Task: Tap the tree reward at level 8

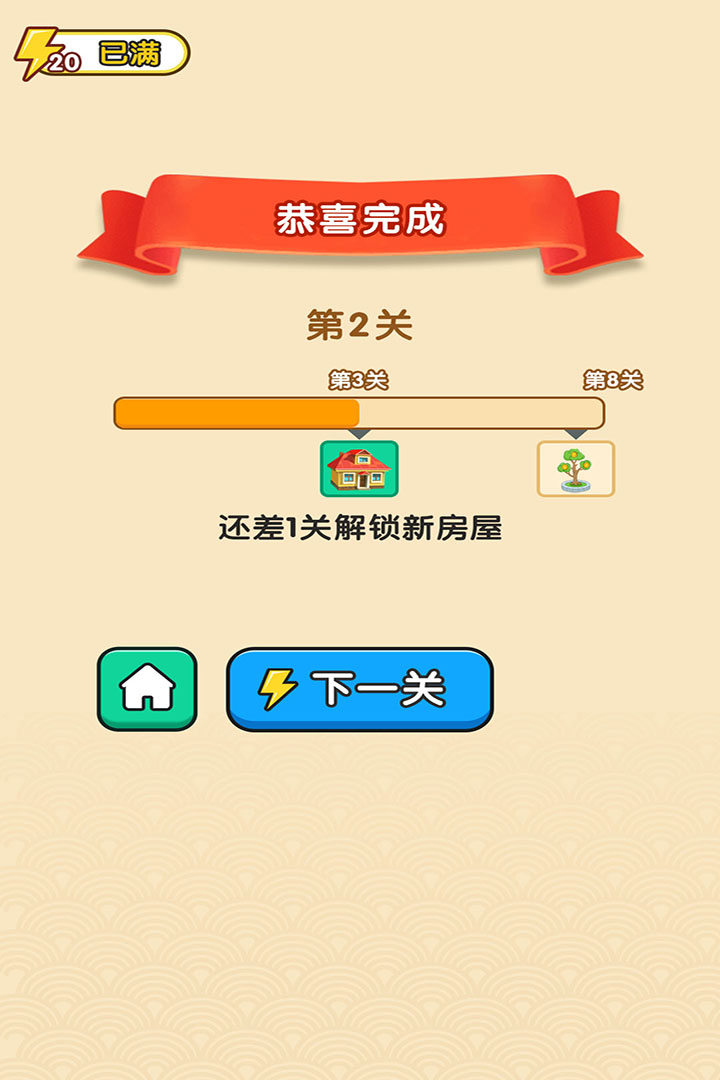Action: [575, 468]
